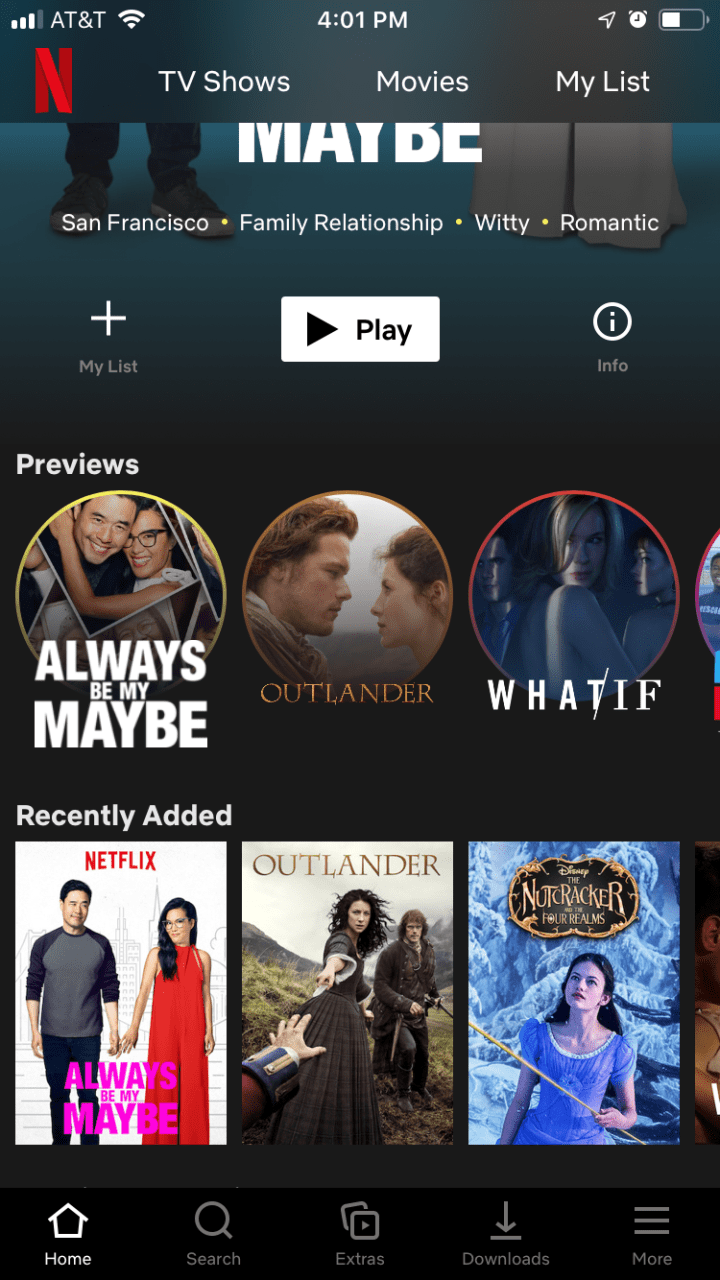The image size is (720, 1280).
Task: Tap the Netflix logo in the header
Action: [x=53, y=81]
